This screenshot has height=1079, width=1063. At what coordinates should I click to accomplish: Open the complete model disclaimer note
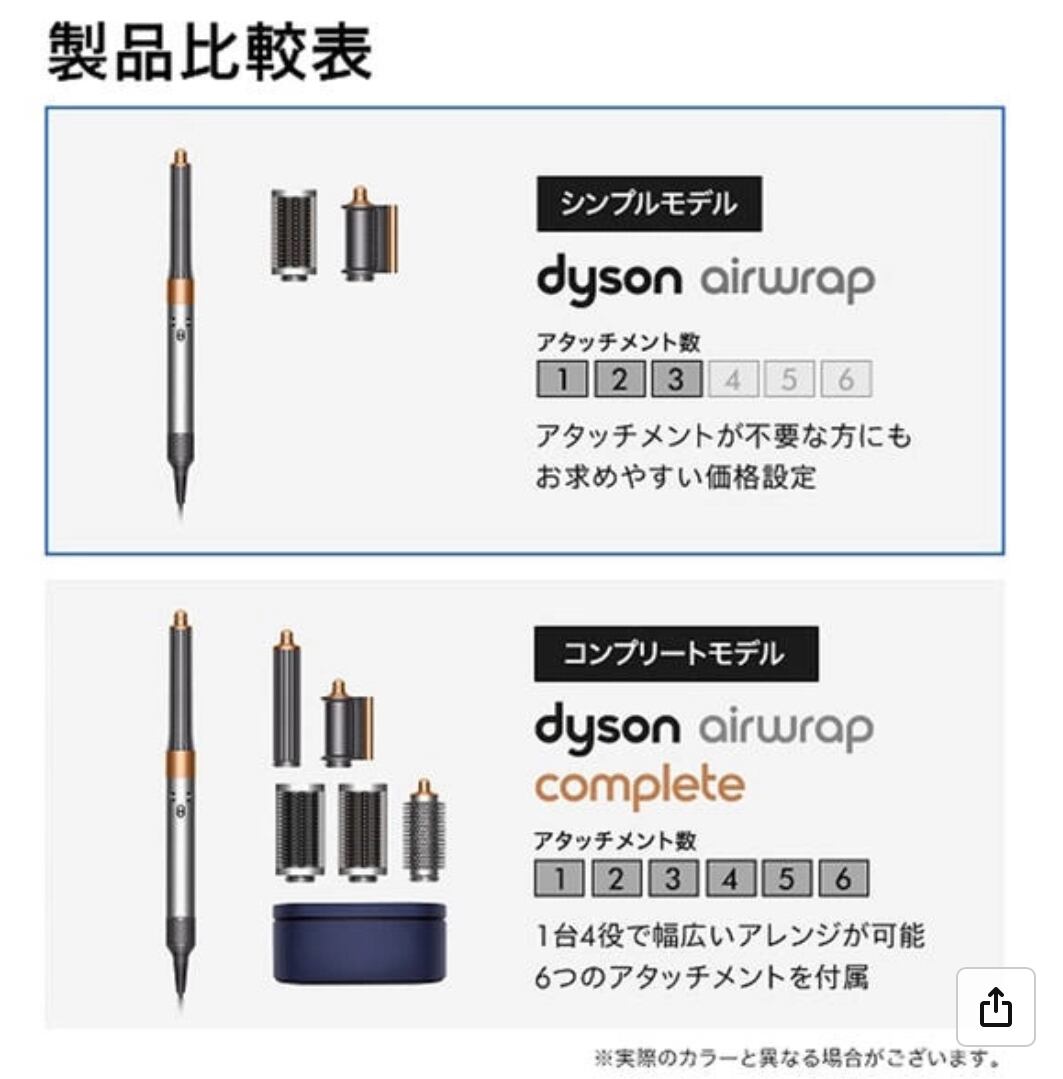[791, 1053]
